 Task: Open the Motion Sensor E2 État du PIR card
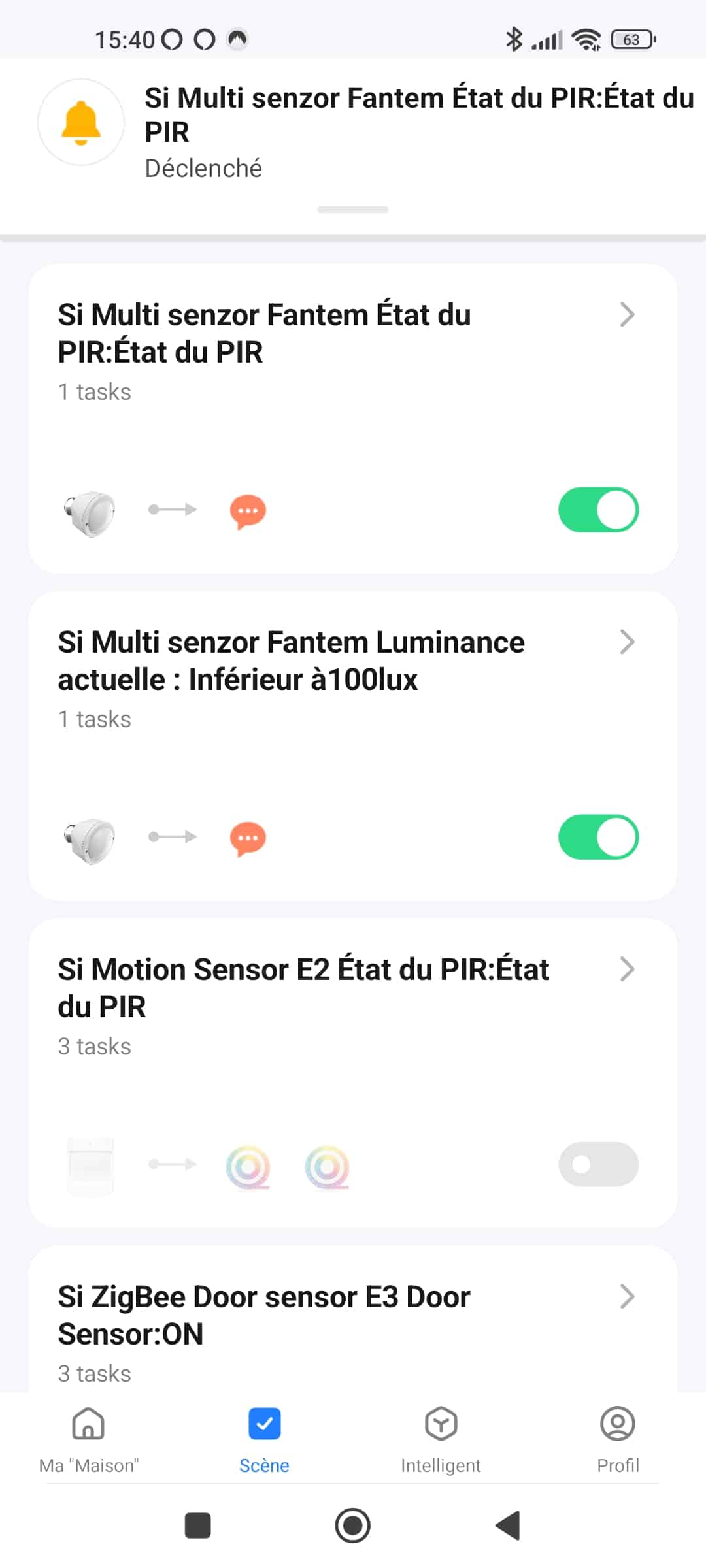pos(353,1073)
